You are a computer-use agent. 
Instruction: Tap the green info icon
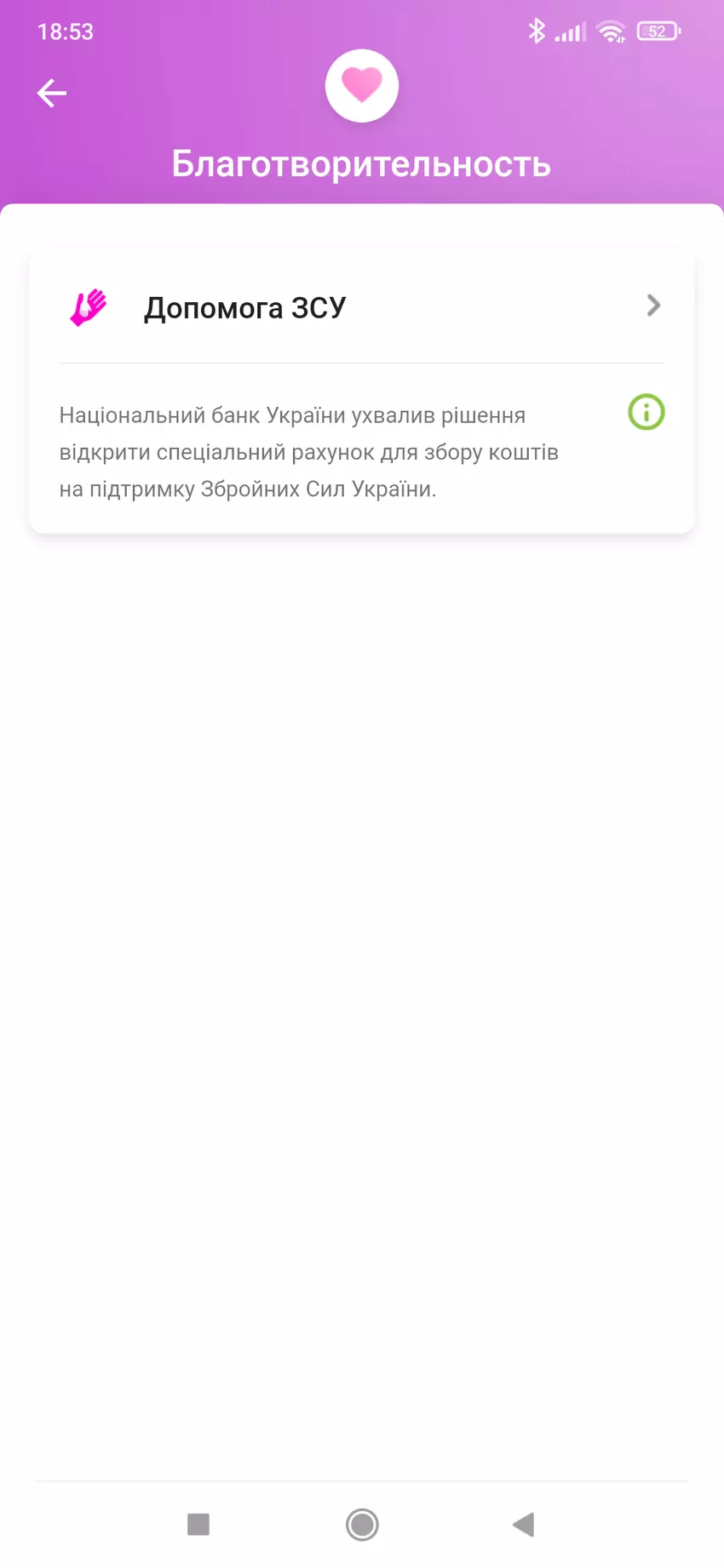tap(646, 413)
